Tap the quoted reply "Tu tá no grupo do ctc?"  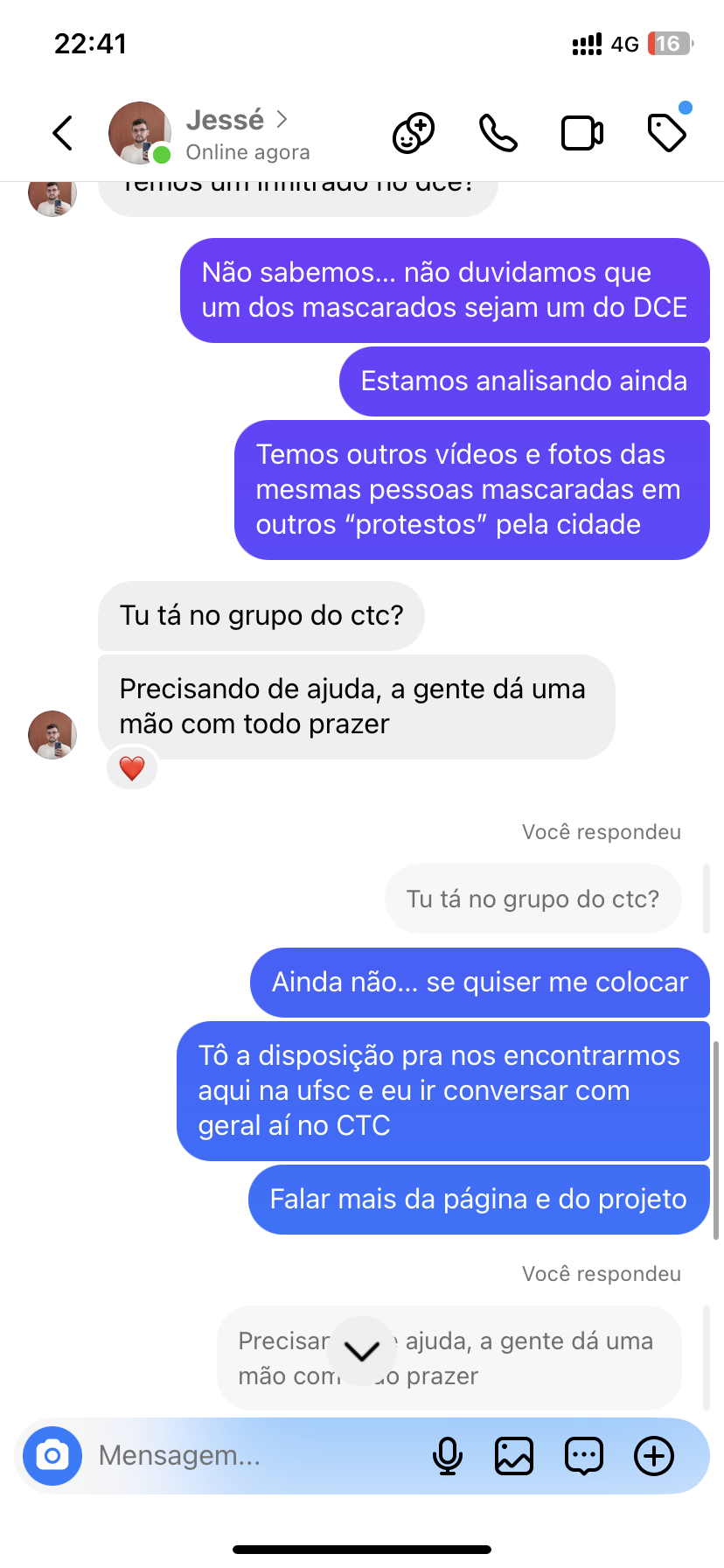(x=533, y=899)
